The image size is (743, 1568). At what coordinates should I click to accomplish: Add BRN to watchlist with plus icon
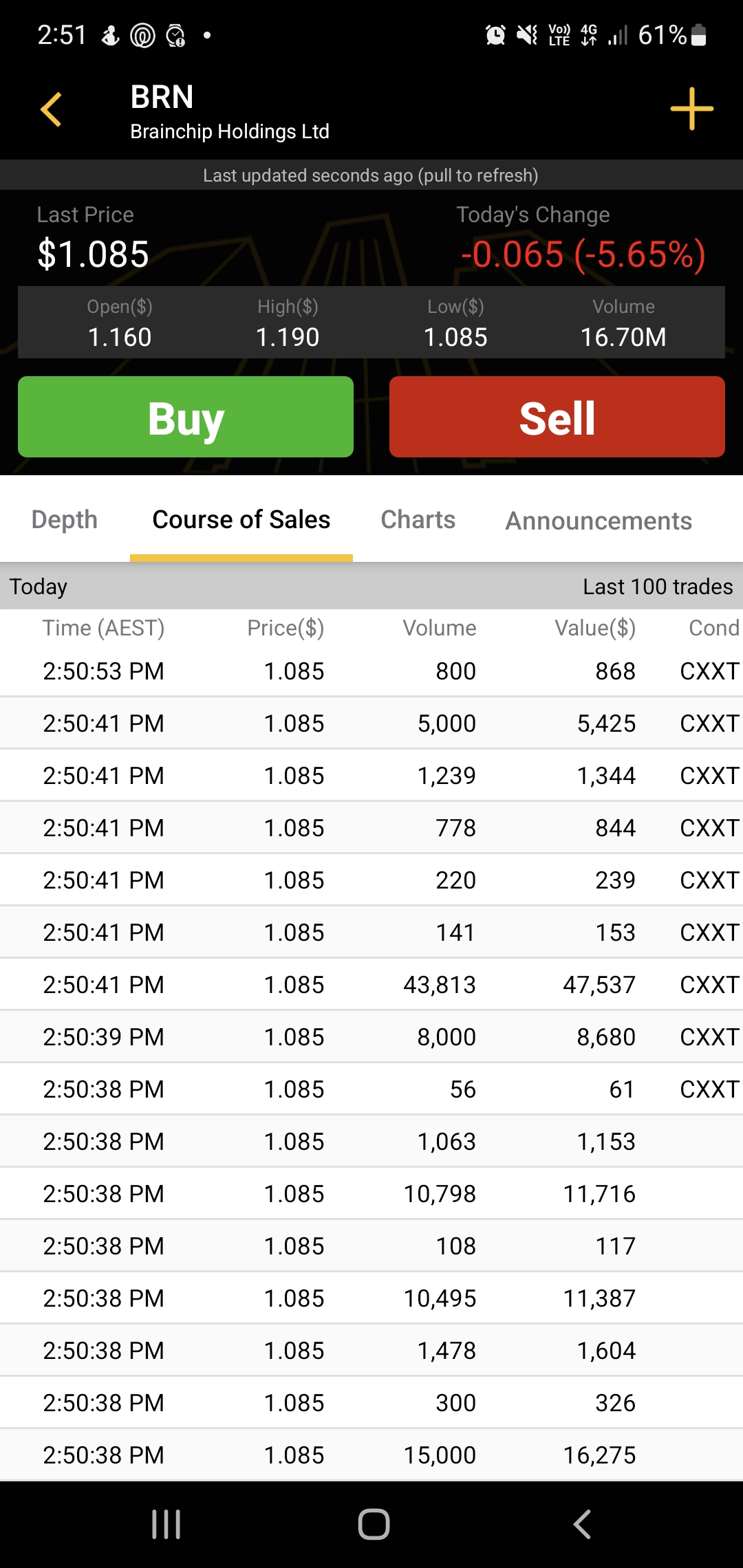coord(691,109)
